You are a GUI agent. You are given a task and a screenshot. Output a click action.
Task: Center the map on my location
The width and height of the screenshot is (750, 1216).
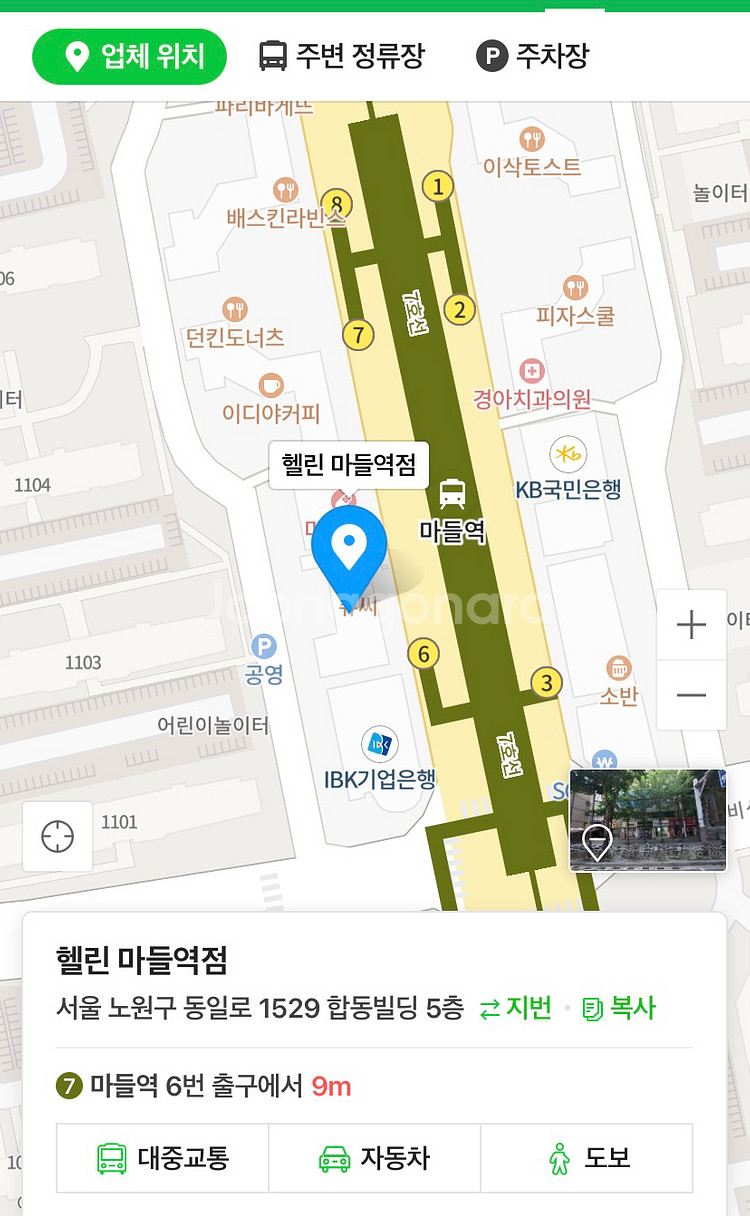[58, 836]
